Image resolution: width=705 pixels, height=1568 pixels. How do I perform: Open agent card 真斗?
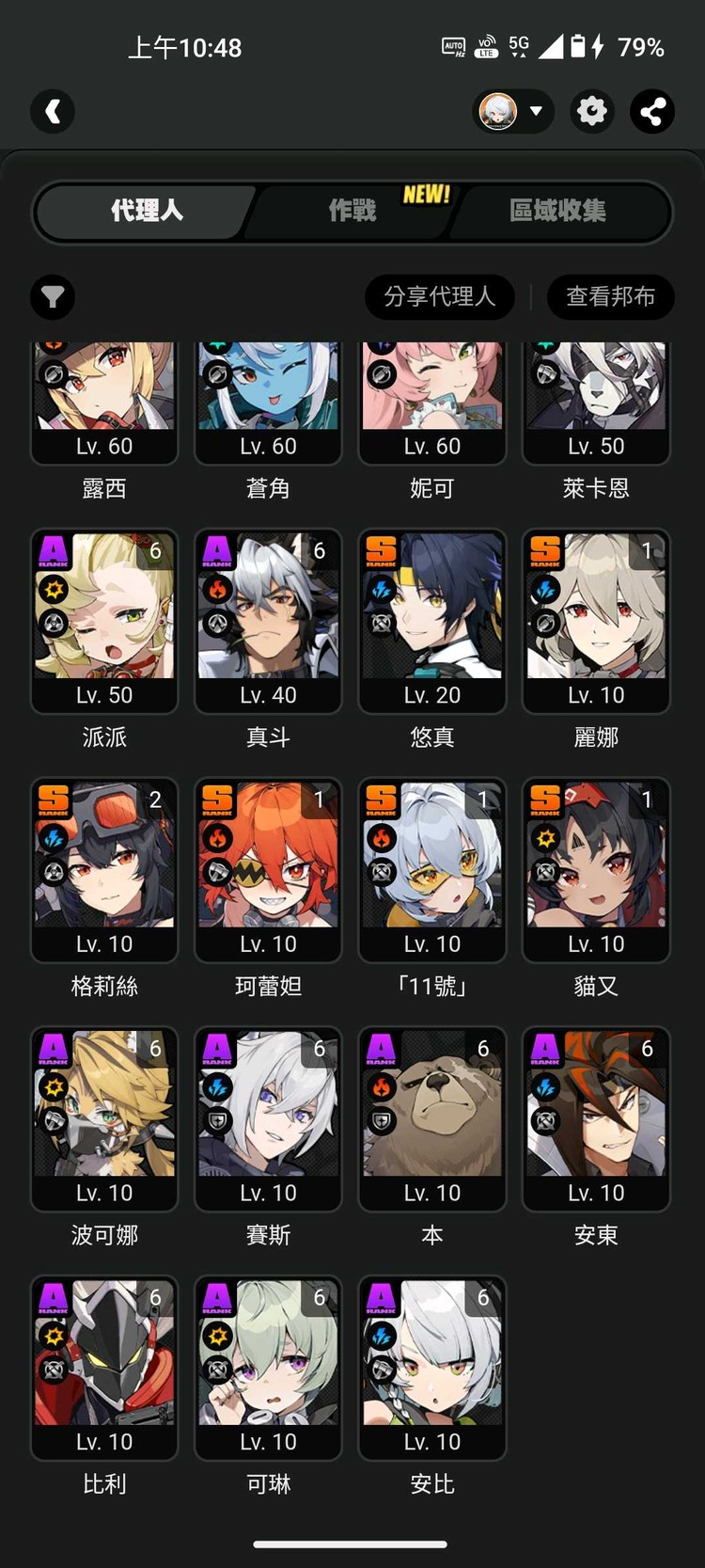point(268,621)
